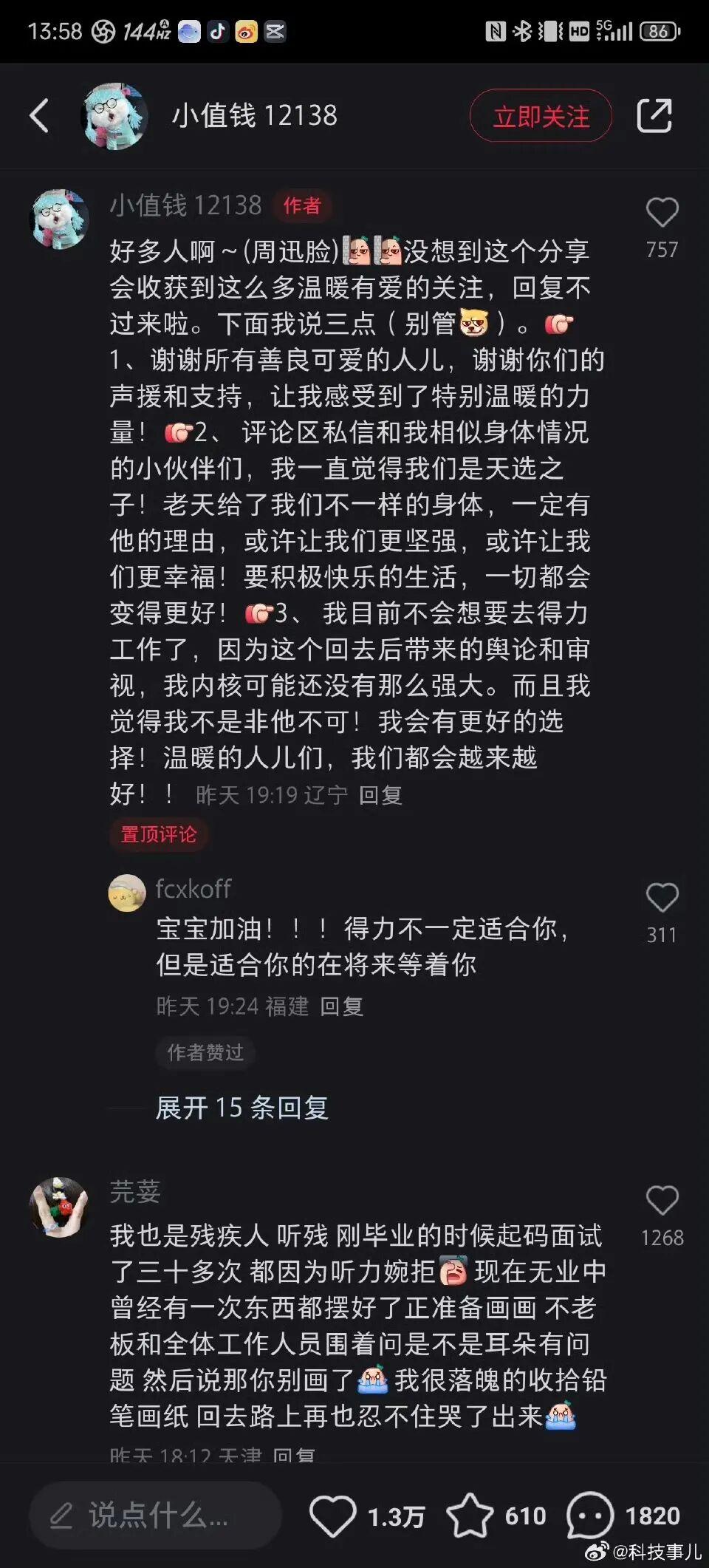Expand 展开 15 条回复

(242, 1107)
